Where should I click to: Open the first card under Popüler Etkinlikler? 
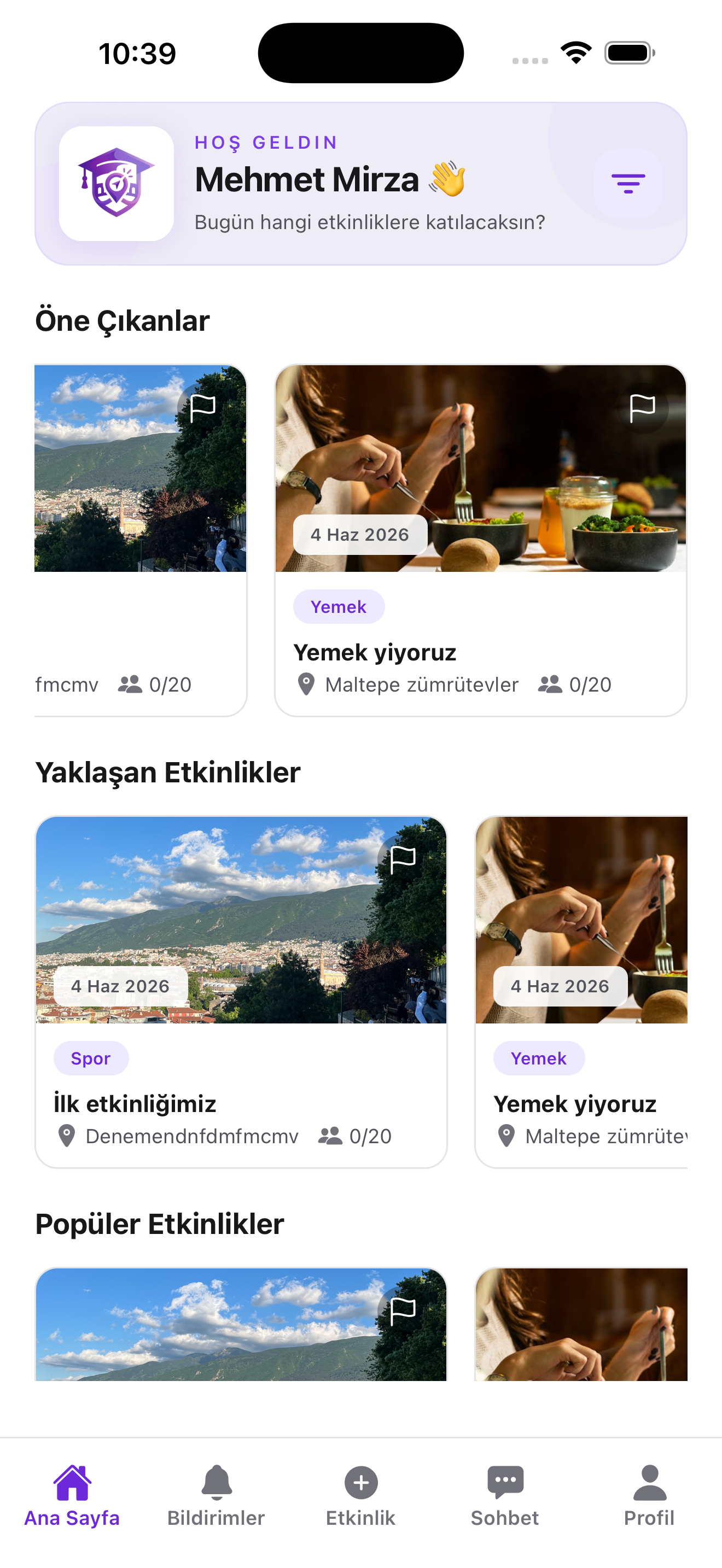click(x=241, y=1324)
